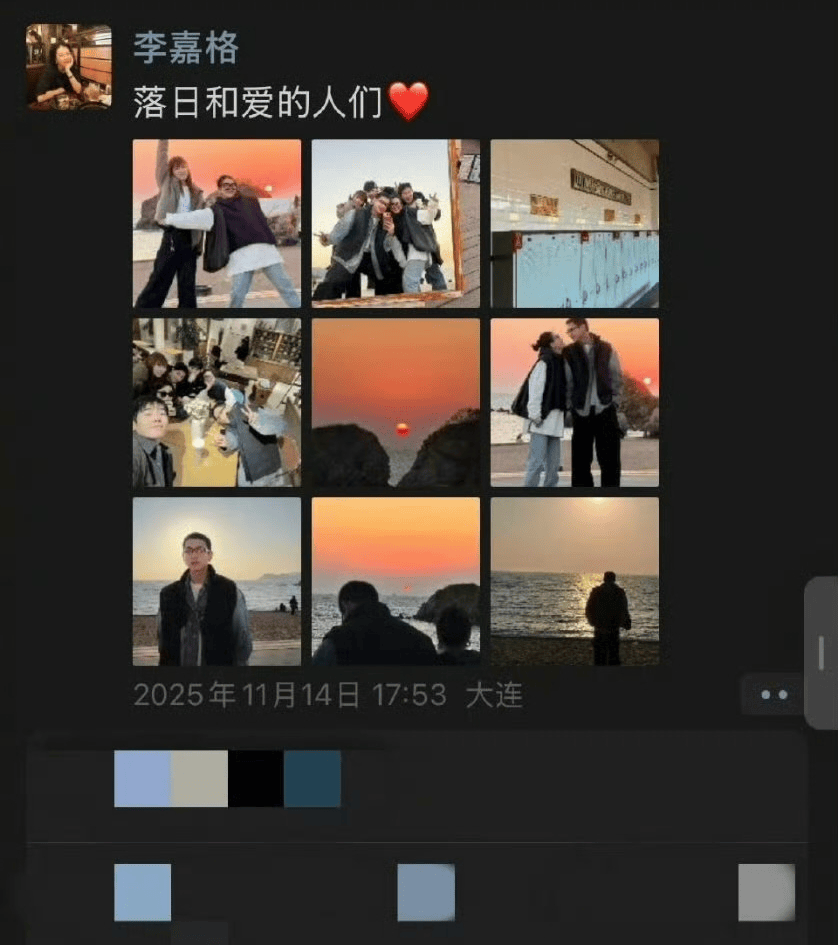Open photo of two people posing at sunset
Image resolution: width=838 pixels, height=945 pixels.
click(217, 223)
